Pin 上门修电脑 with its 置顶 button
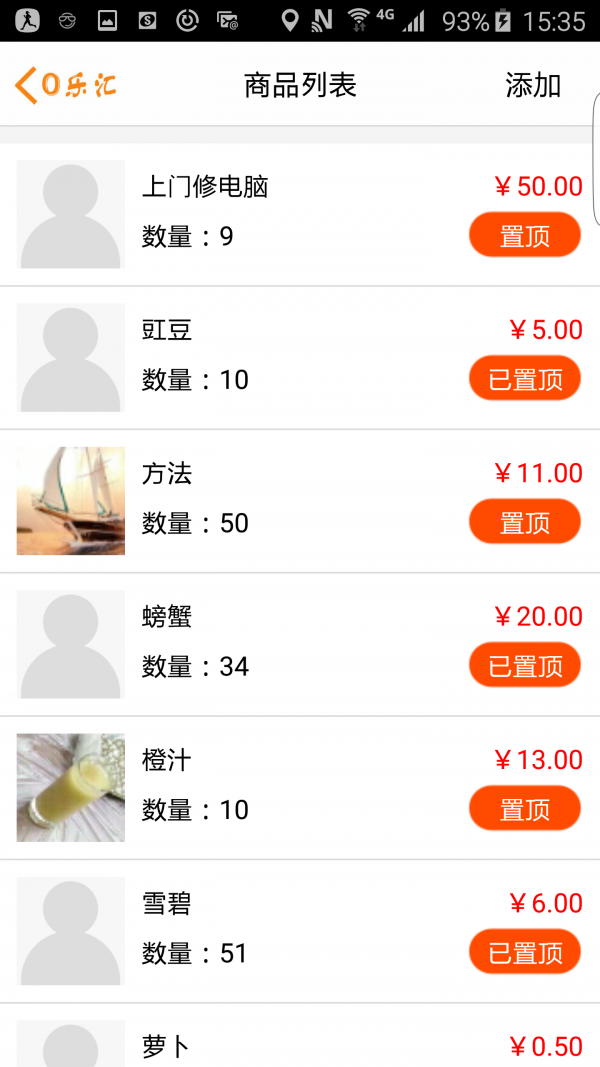600x1067 pixels. tap(525, 237)
